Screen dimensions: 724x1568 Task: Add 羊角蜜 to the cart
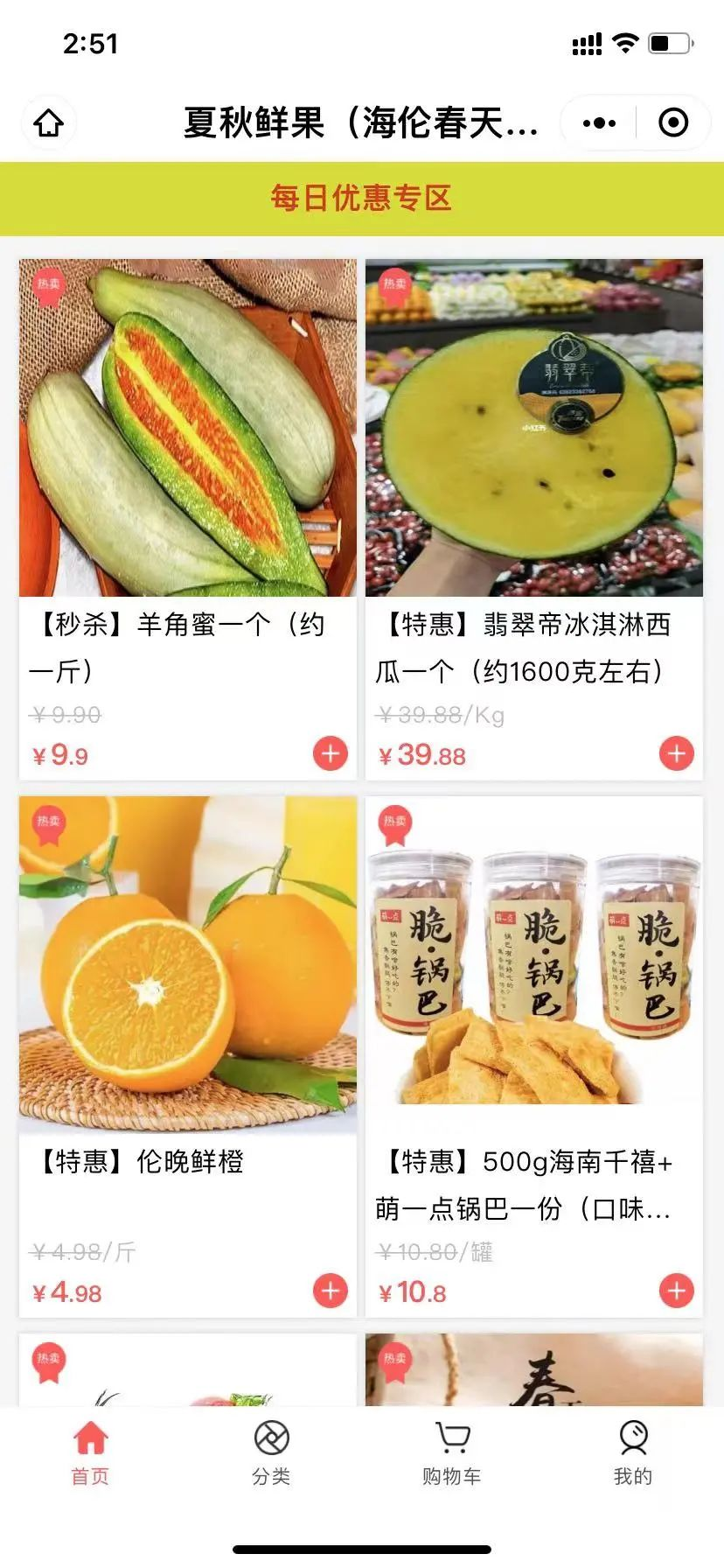(330, 753)
